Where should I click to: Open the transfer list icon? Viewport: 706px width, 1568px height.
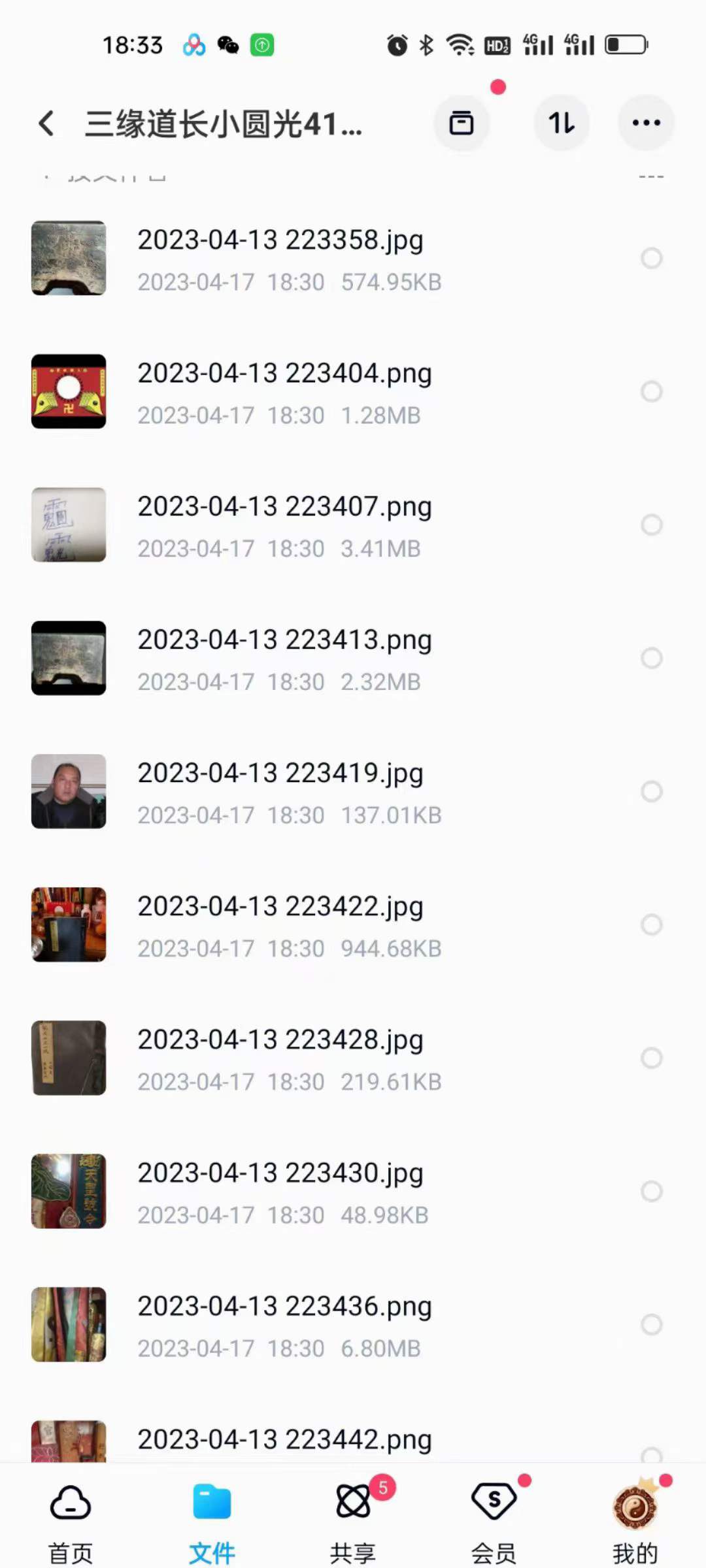tap(462, 123)
